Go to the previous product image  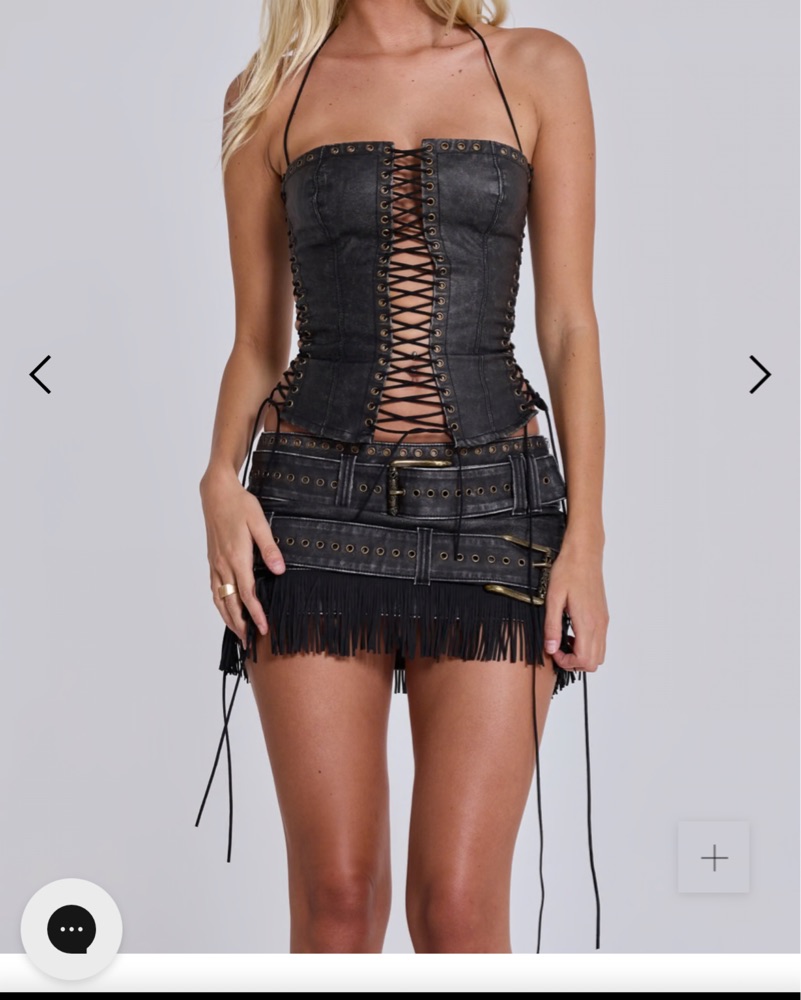tap(40, 375)
